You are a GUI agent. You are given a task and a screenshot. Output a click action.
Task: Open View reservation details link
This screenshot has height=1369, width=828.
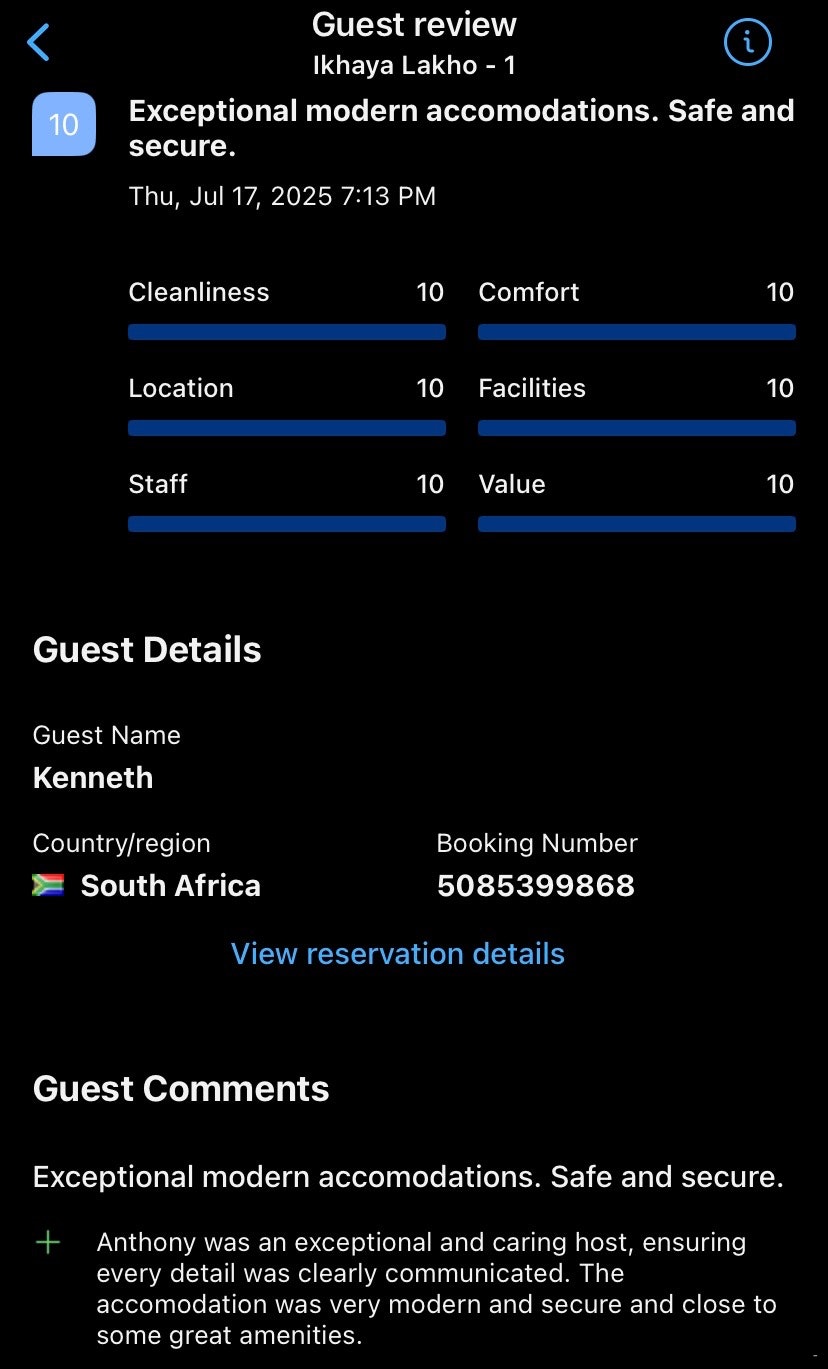pos(398,954)
